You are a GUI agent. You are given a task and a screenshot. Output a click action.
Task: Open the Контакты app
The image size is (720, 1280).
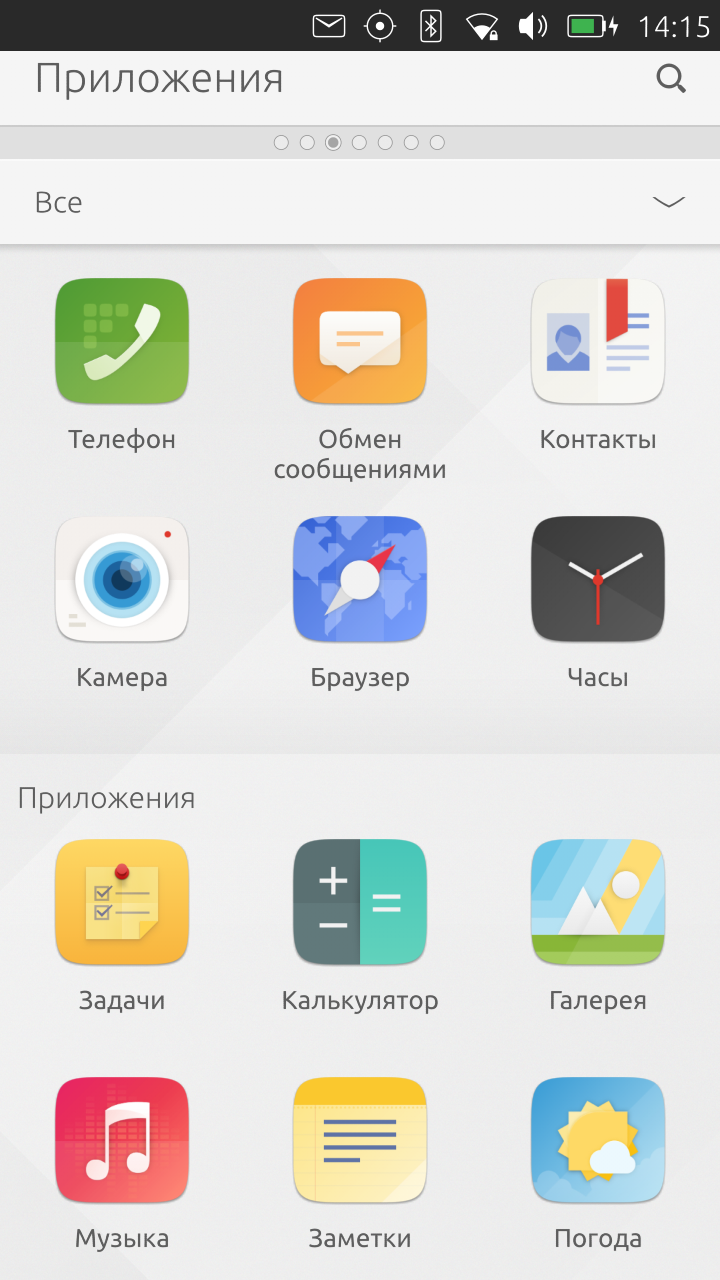click(598, 342)
